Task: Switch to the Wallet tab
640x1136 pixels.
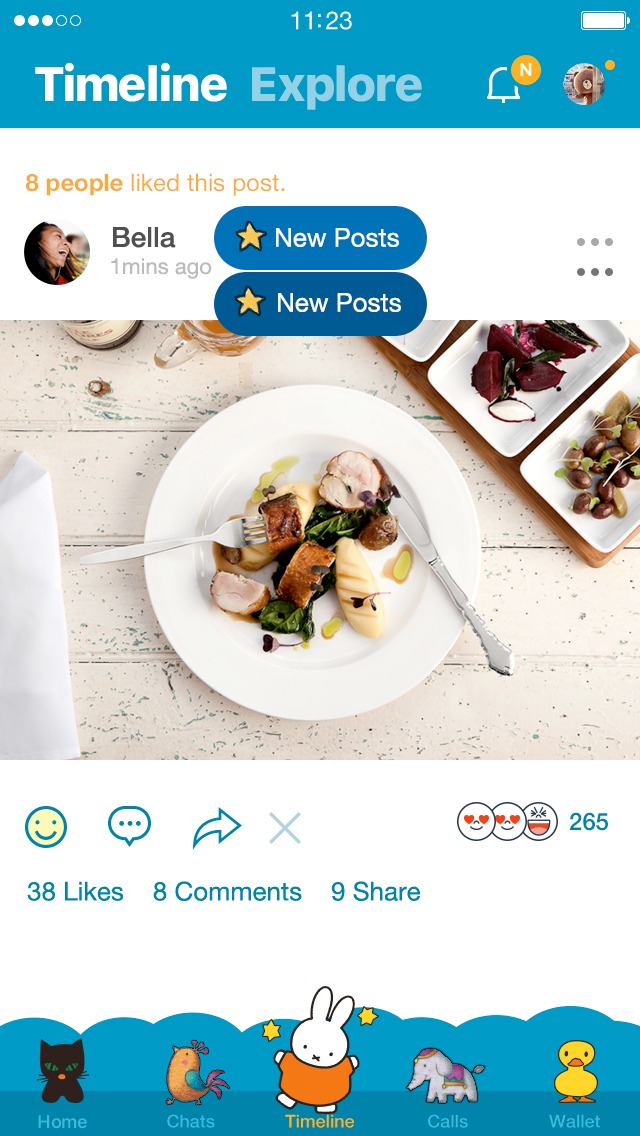Action: pyautogui.click(x=575, y=1085)
